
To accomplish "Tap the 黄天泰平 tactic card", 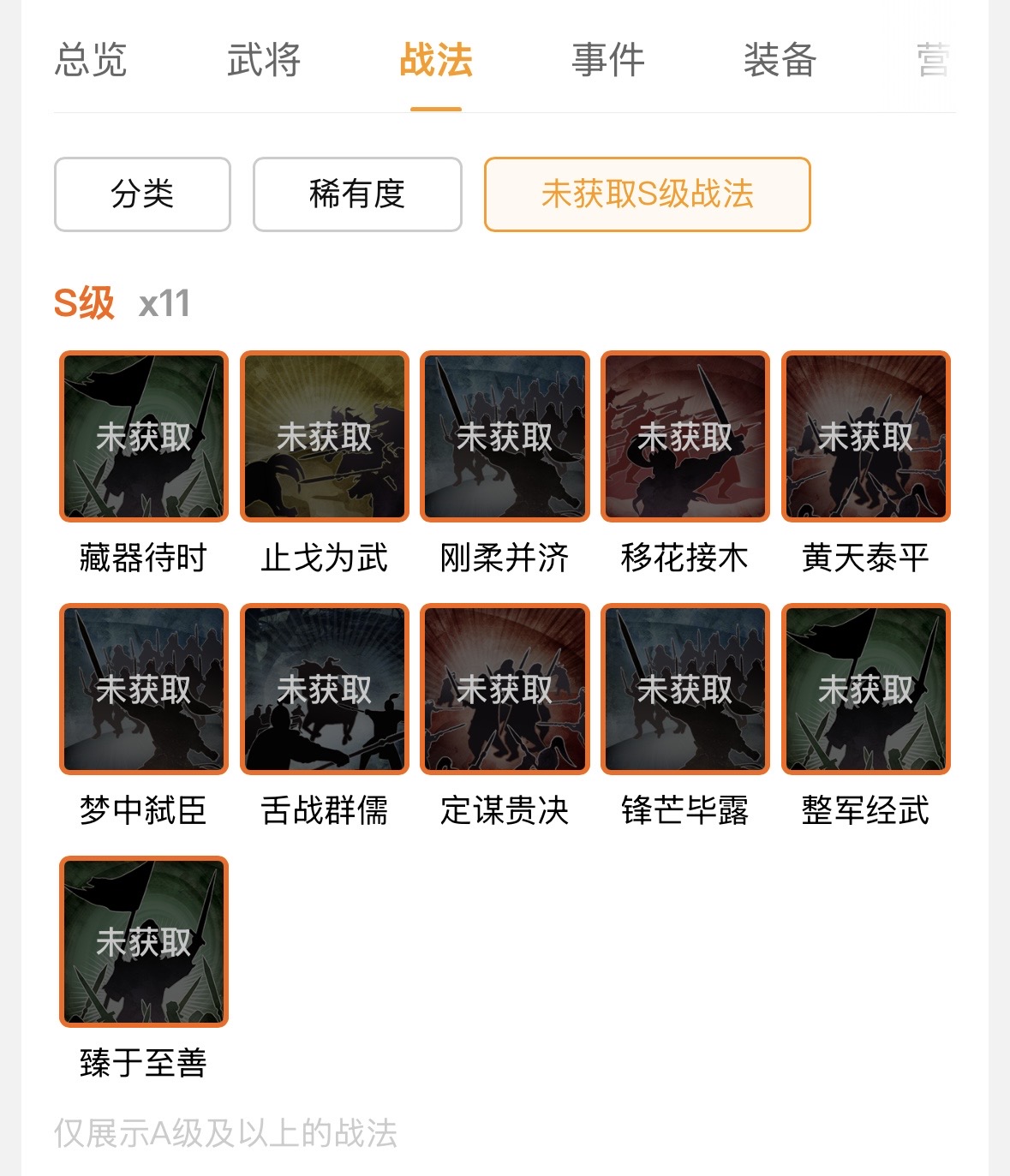I will tap(866, 436).
